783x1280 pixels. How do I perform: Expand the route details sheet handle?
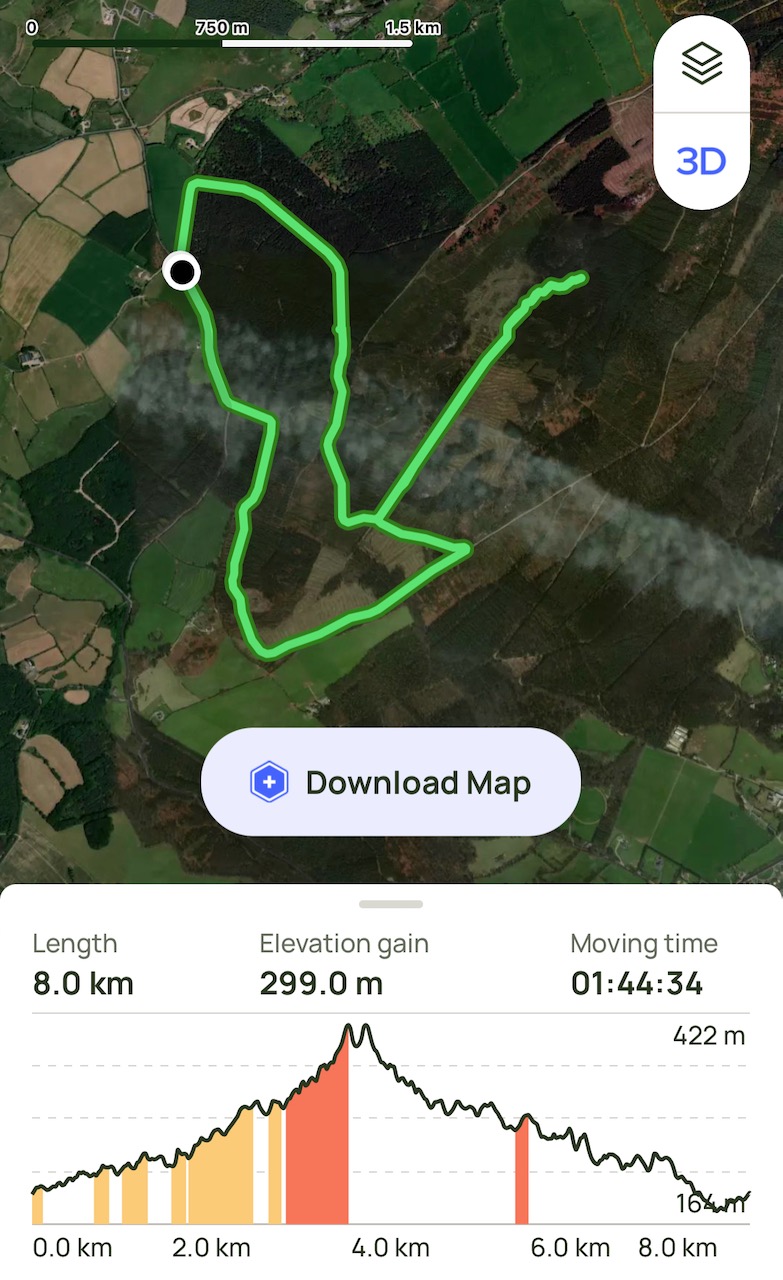click(391, 904)
